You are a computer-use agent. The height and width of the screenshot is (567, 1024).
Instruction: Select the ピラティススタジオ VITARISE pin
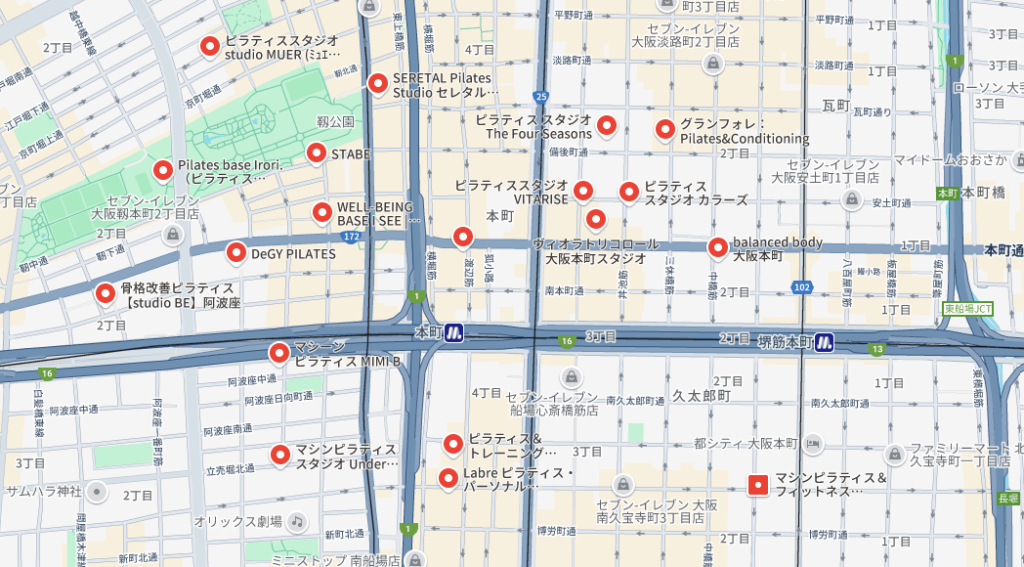584,190
